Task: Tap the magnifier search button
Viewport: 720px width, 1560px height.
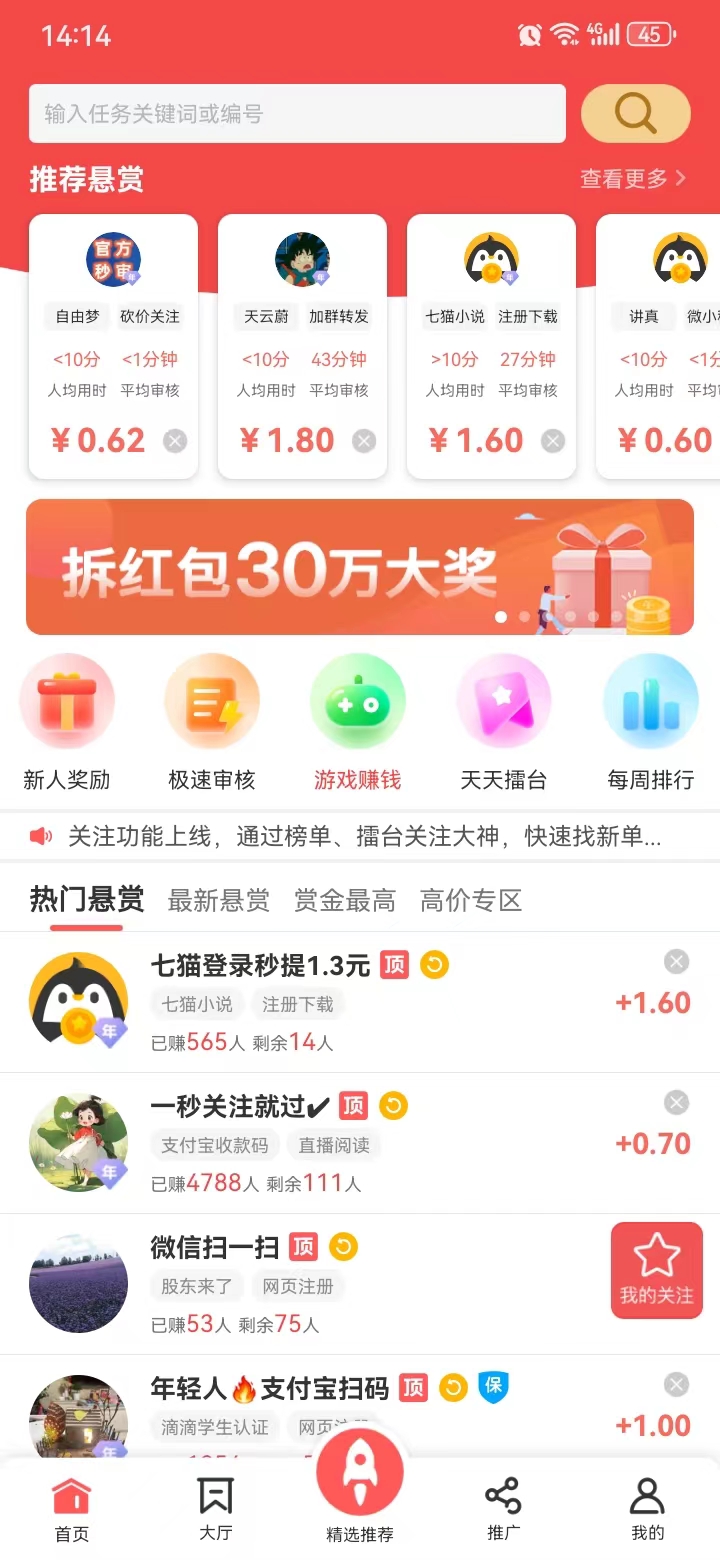Action: [x=635, y=113]
